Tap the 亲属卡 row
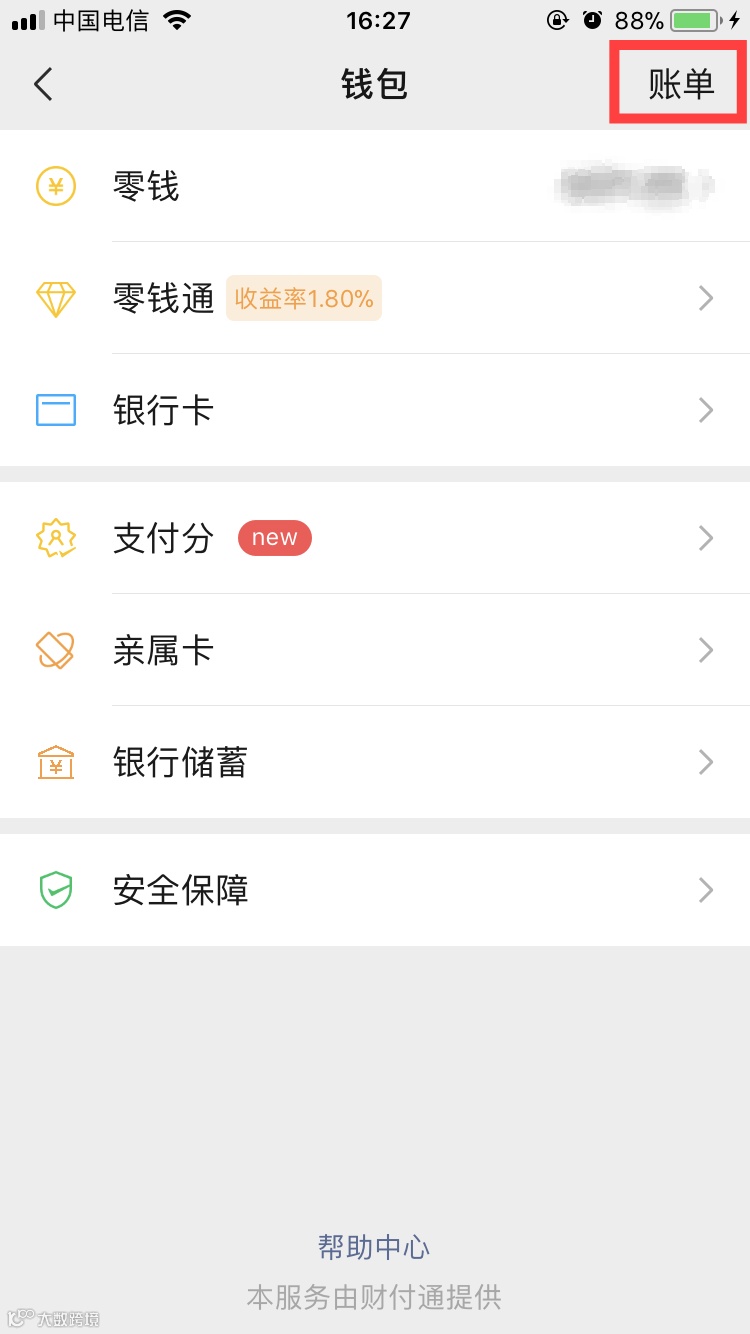Screen dimensions: 750x1334 click(x=375, y=650)
